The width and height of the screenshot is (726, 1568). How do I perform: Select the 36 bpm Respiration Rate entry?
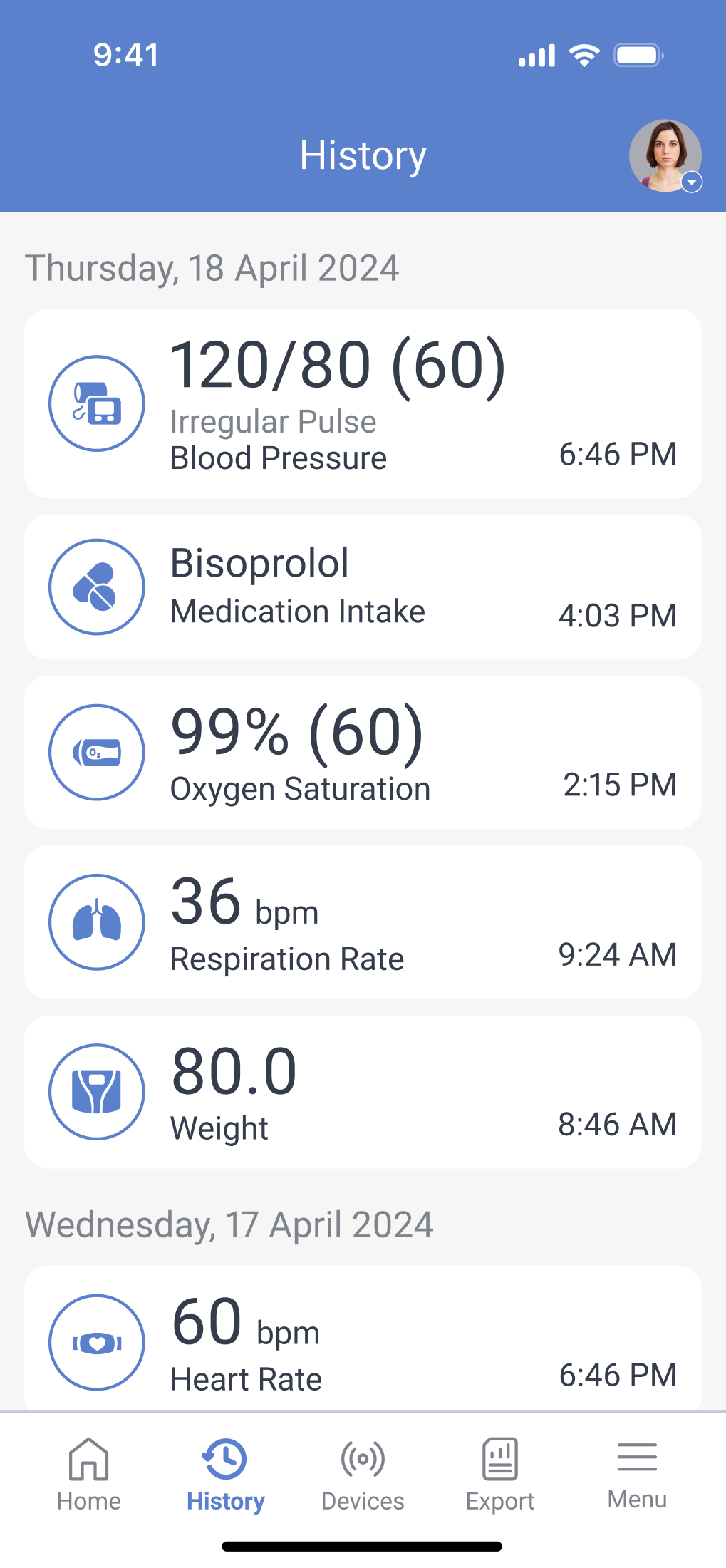tap(363, 922)
